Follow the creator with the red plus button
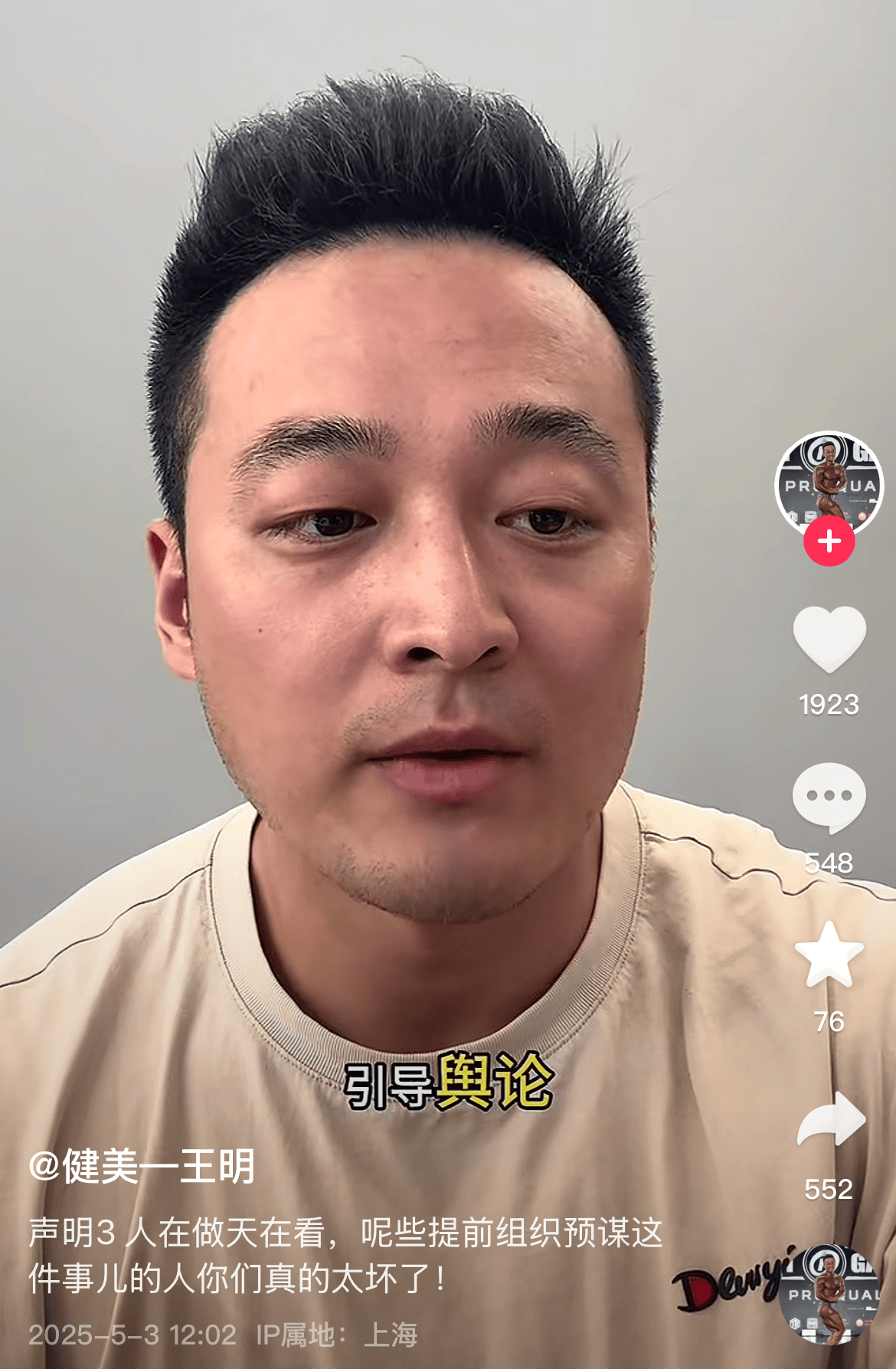This screenshot has width=896, height=1369. (829, 542)
